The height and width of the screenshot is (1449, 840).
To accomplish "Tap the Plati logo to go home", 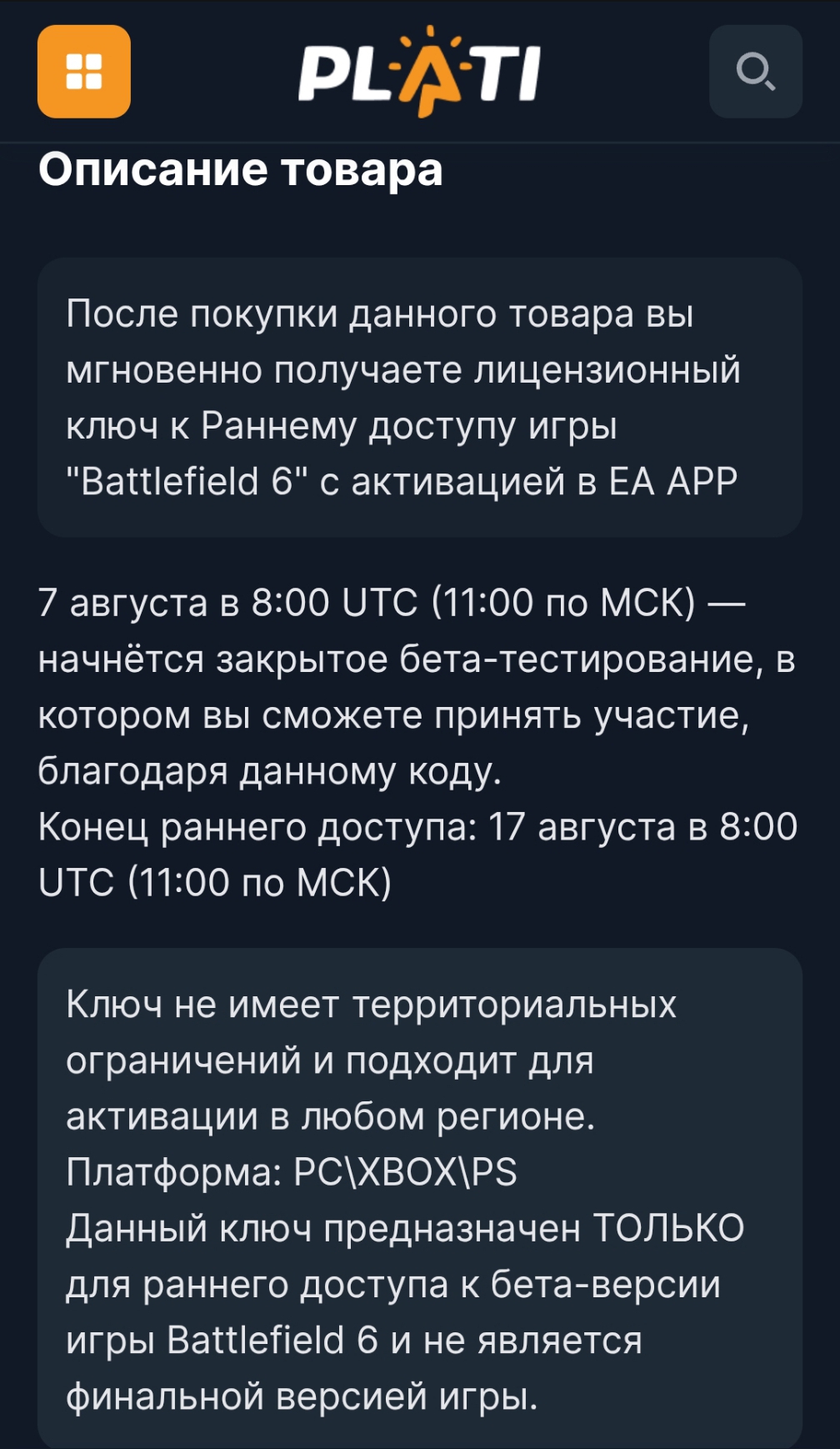I will click(419, 72).
